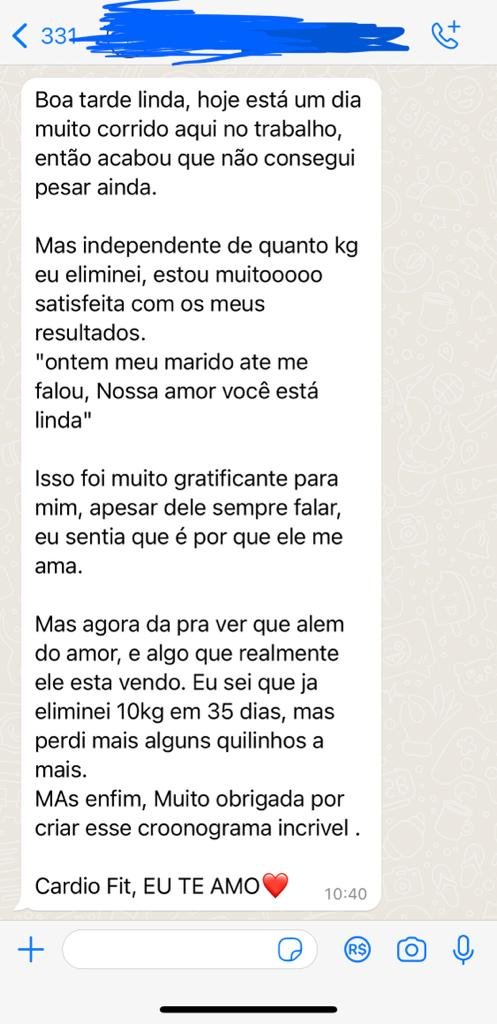The width and height of the screenshot is (497, 1024).
Task: Open the sticker picker
Action: click(x=290, y=950)
